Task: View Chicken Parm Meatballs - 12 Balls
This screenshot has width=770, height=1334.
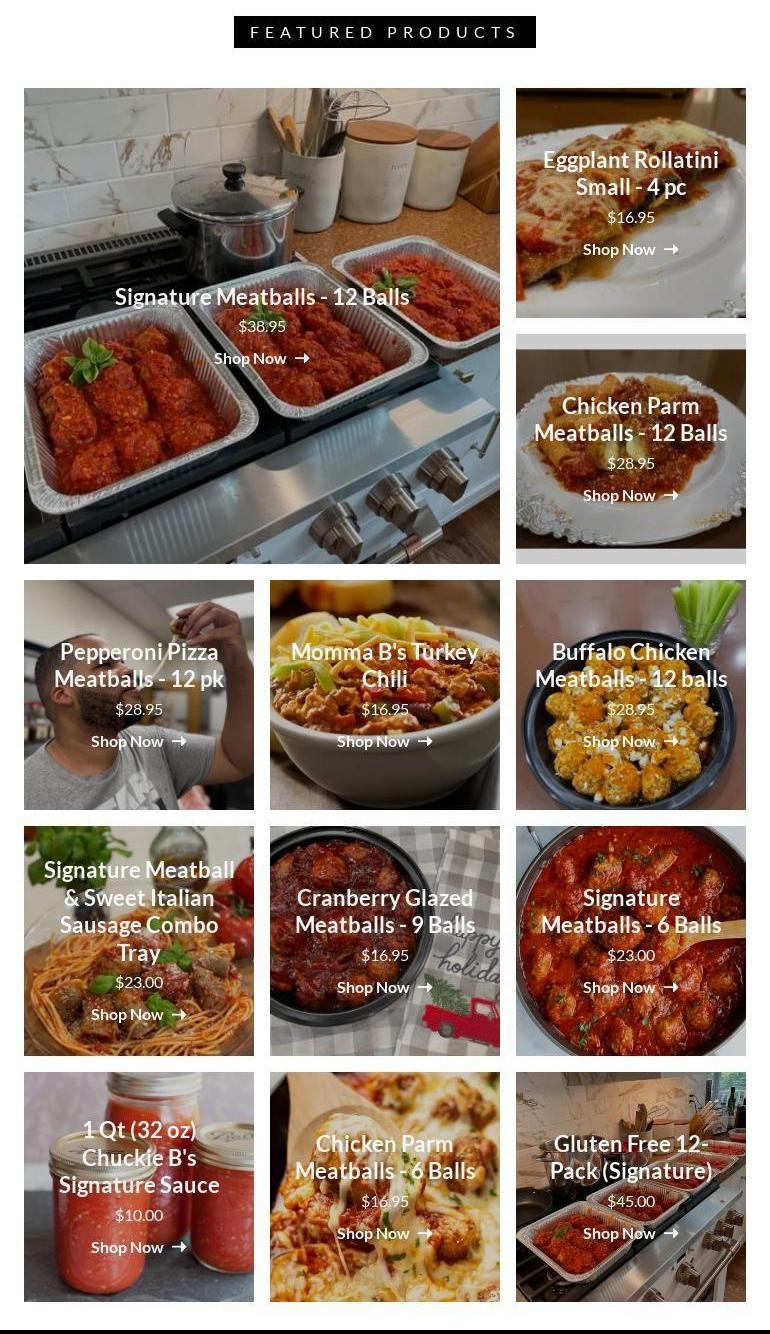Action: tap(630, 420)
